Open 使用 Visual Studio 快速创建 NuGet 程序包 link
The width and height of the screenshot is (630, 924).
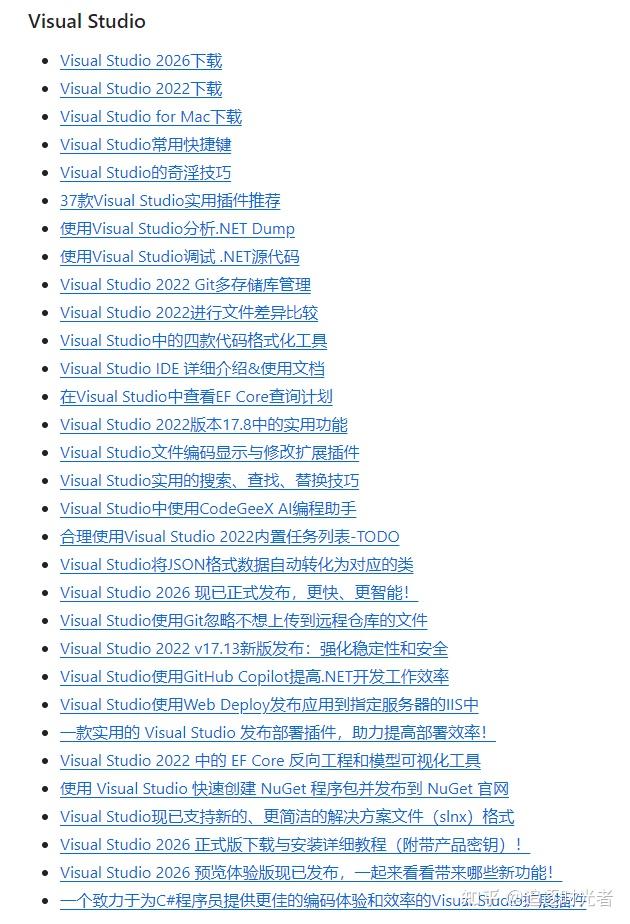point(284,788)
